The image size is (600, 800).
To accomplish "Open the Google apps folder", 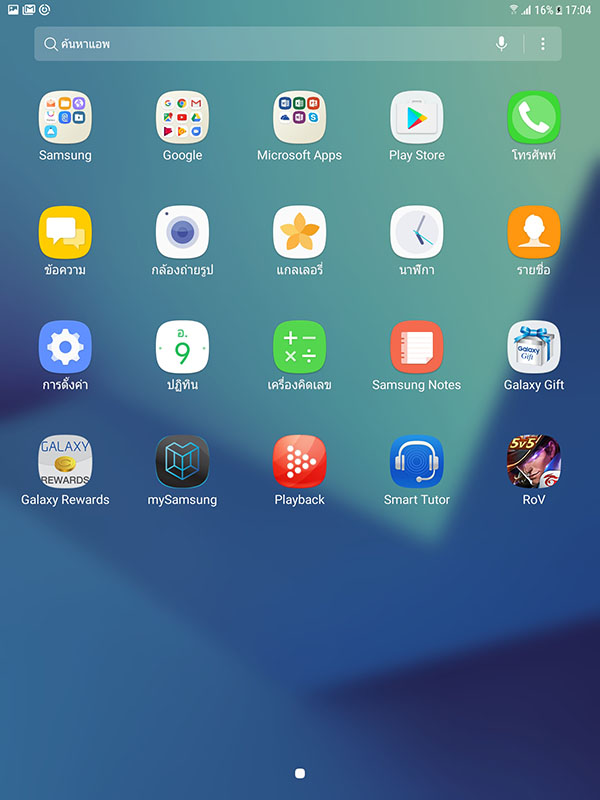I will [x=182, y=118].
